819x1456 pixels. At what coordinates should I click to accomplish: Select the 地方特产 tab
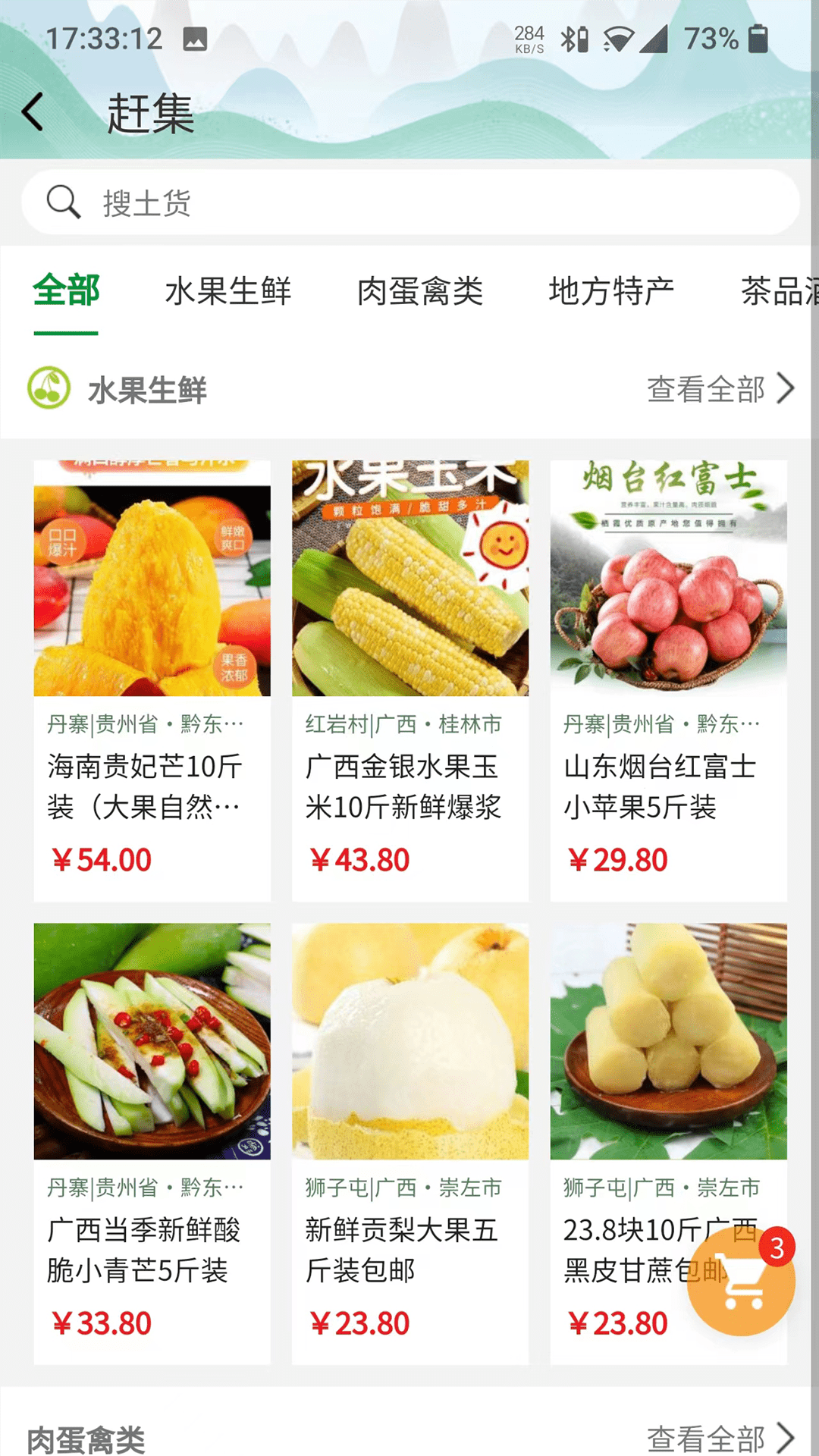point(611,292)
